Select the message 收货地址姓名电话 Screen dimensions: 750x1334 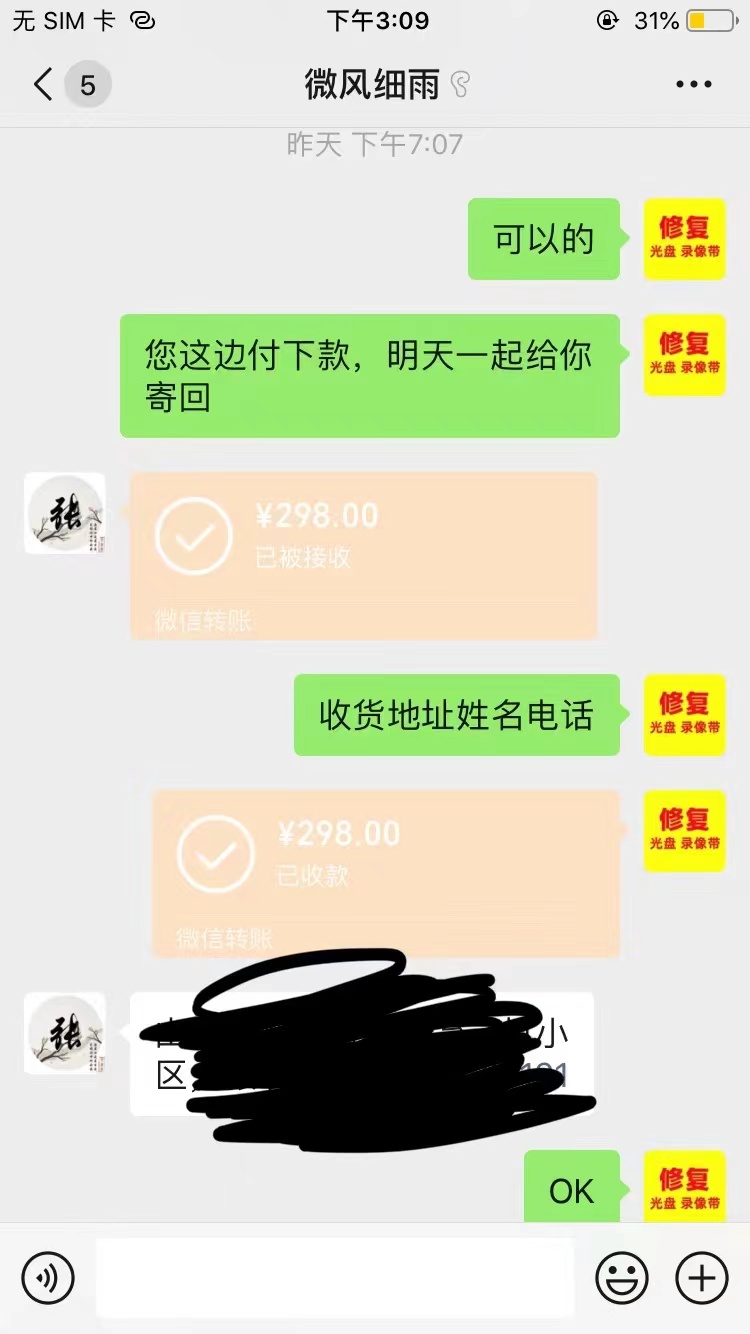click(457, 715)
